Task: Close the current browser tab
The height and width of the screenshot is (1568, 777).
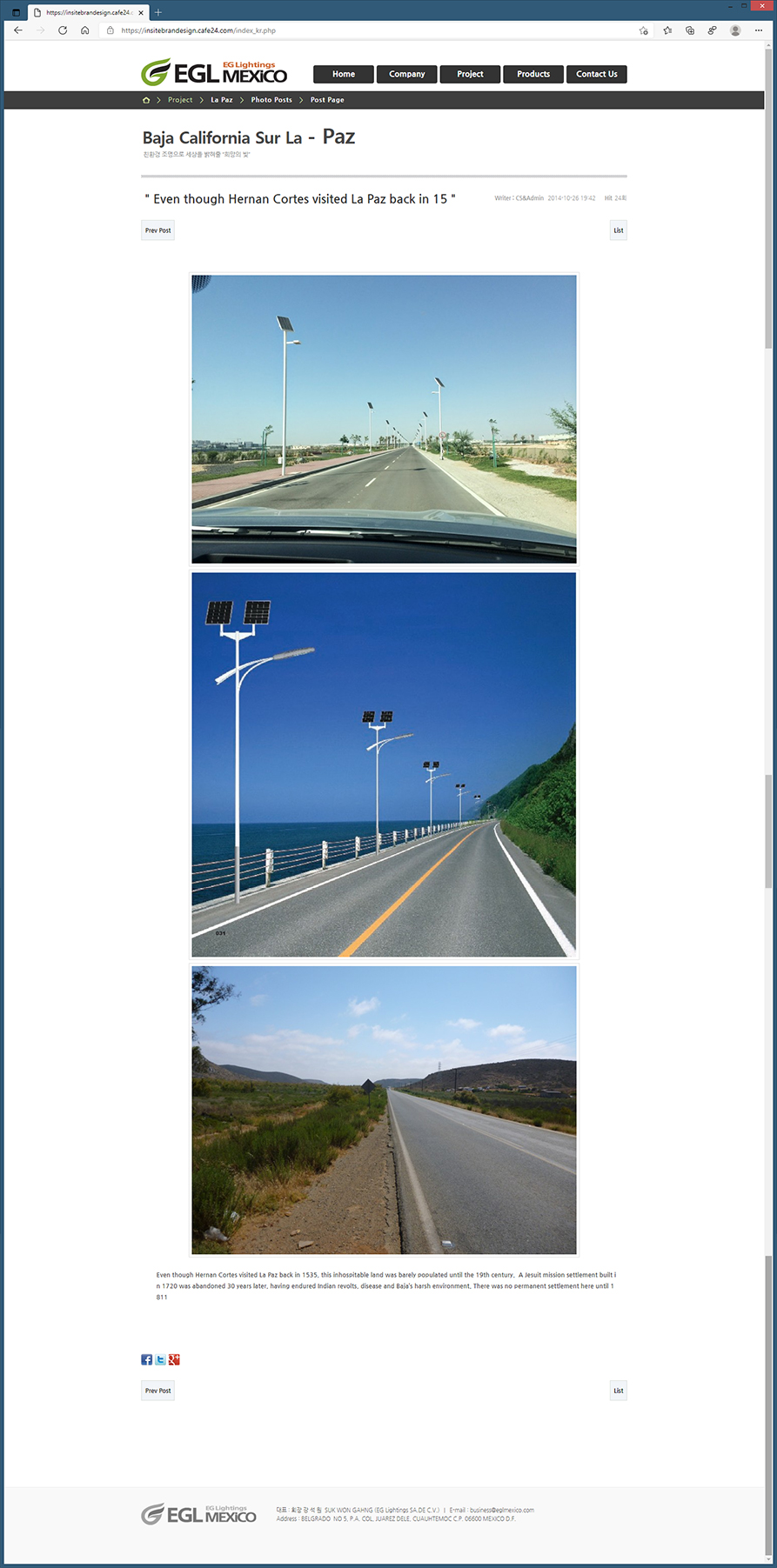Action: [x=141, y=13]
